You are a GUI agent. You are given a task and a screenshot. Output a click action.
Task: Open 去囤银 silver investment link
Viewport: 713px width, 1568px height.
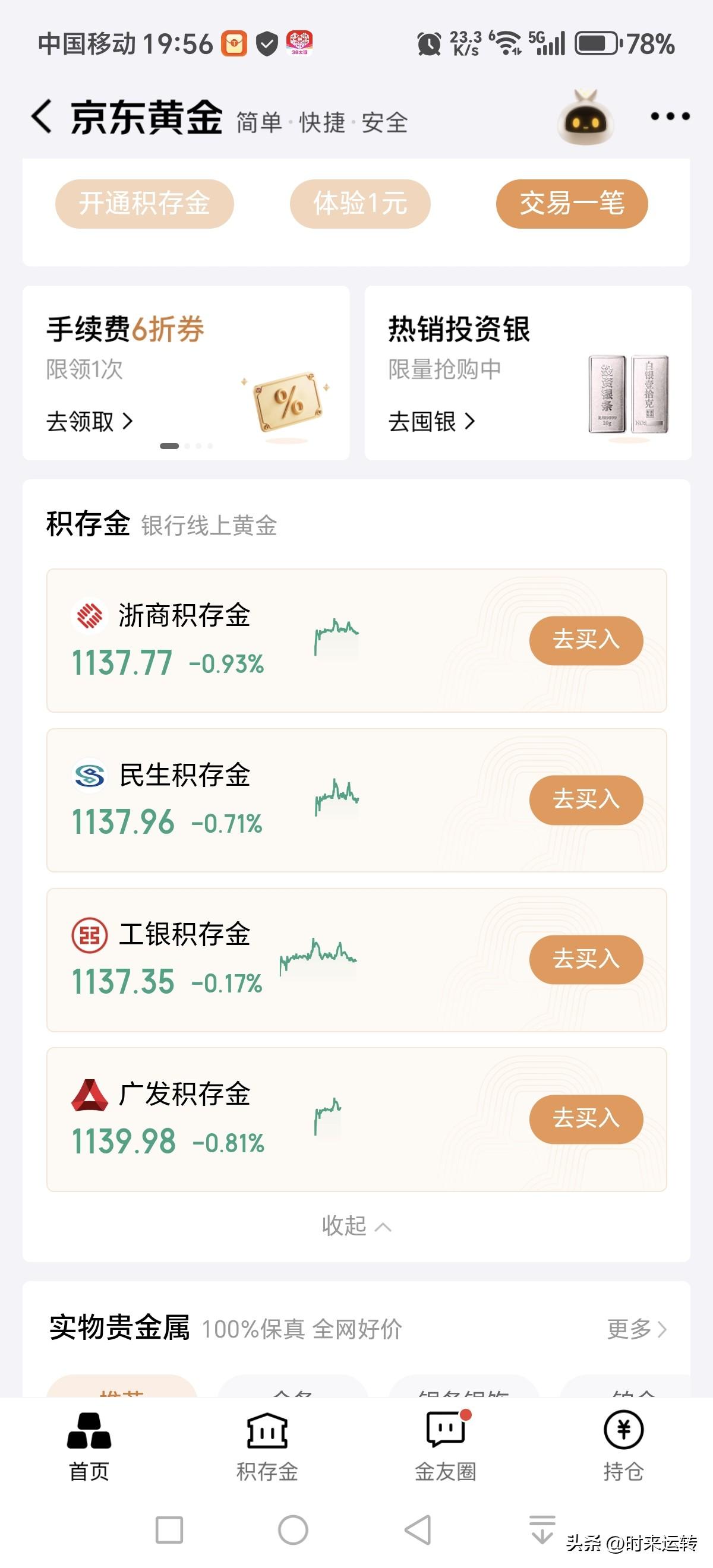click(431, 421)
